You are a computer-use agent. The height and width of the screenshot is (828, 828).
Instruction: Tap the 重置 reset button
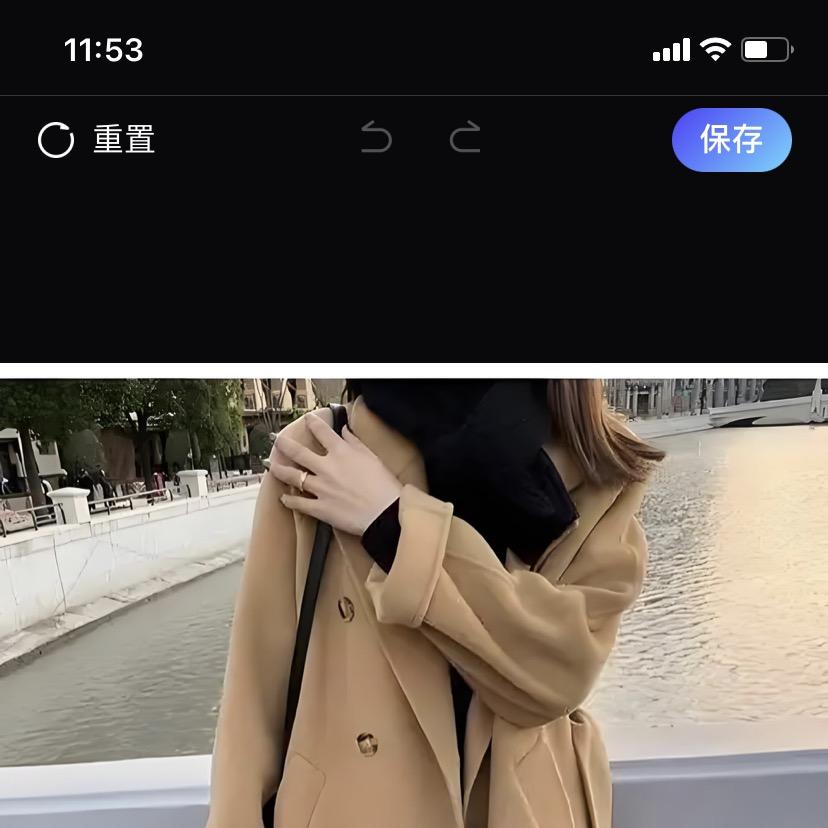point(97,140)
